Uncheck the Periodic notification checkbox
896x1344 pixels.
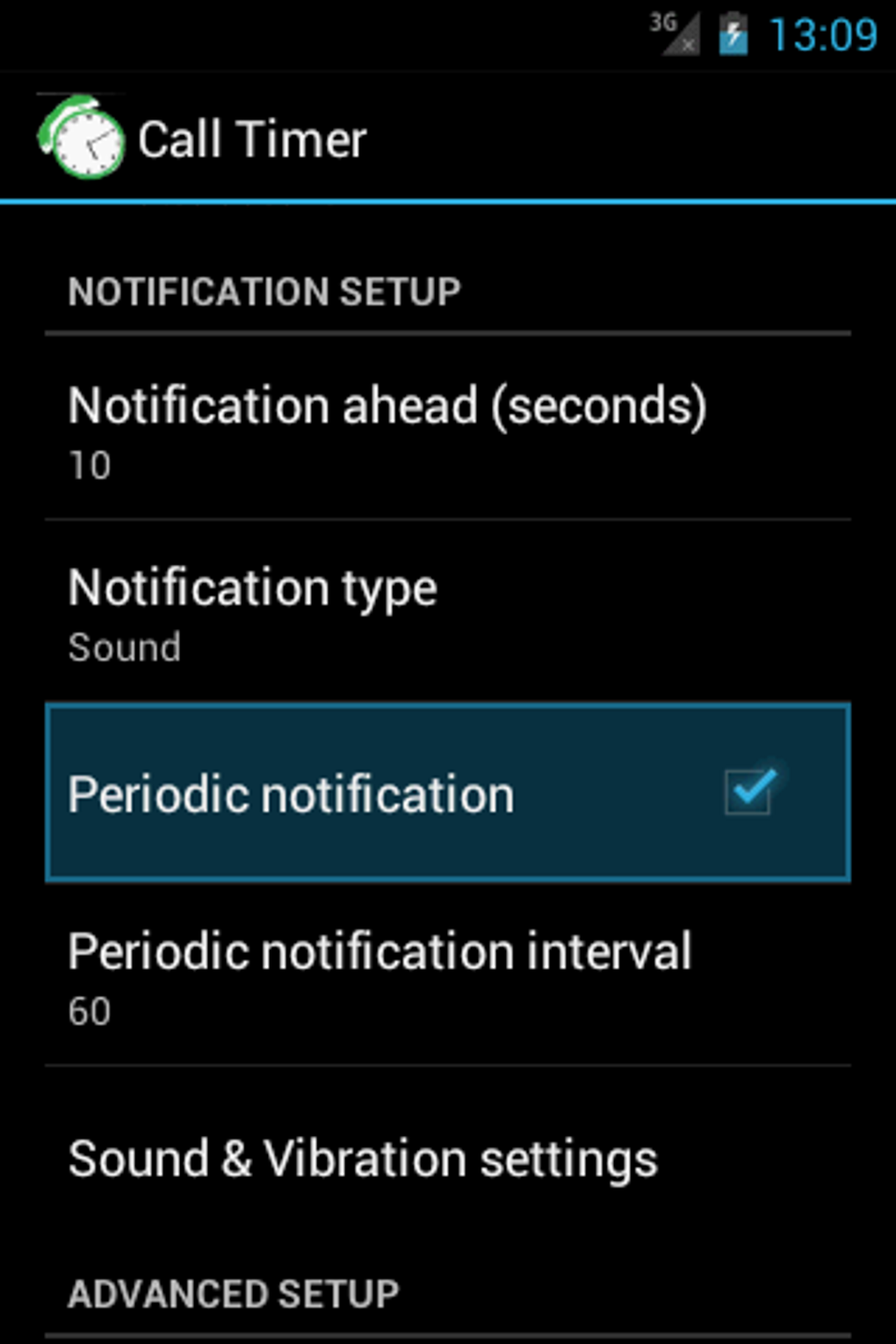748,791
